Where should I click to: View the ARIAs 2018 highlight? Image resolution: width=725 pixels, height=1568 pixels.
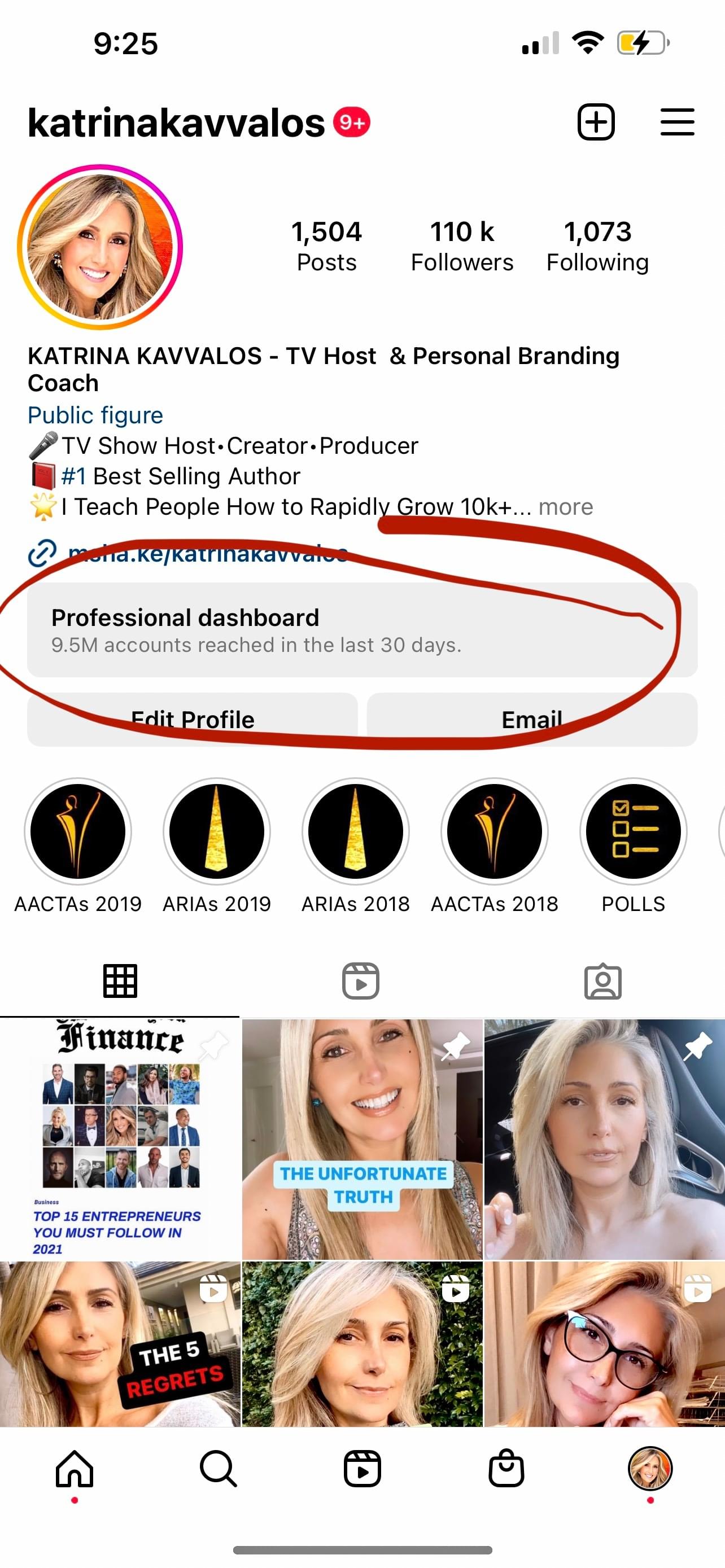356,831
